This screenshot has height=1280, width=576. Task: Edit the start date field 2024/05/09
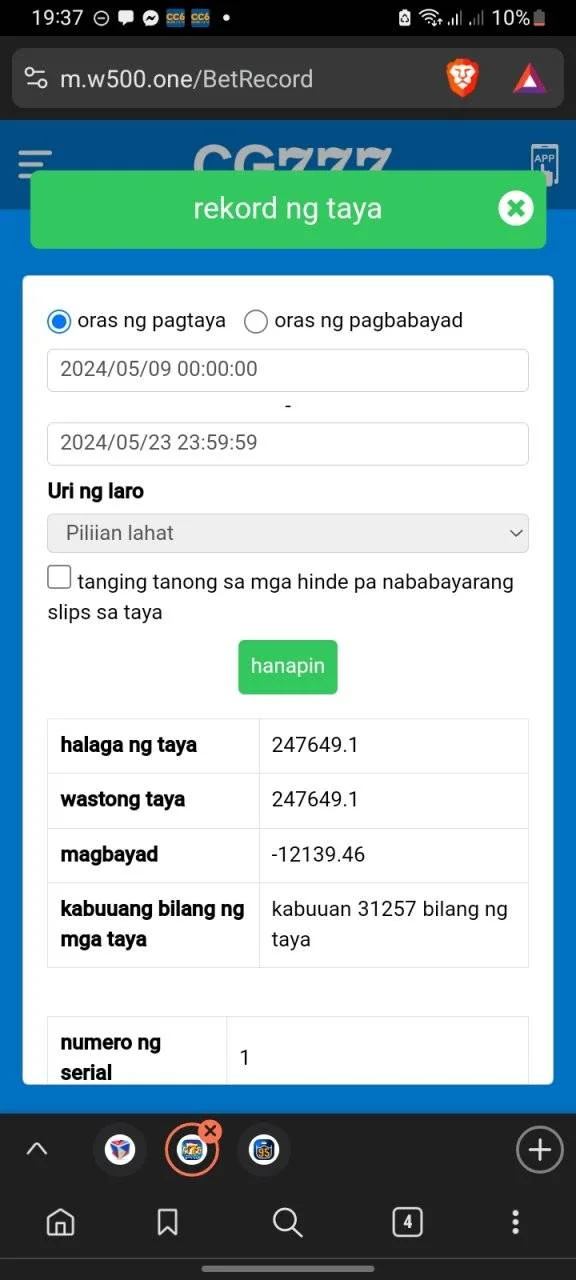pyautogui.click(x=288, y=370)
